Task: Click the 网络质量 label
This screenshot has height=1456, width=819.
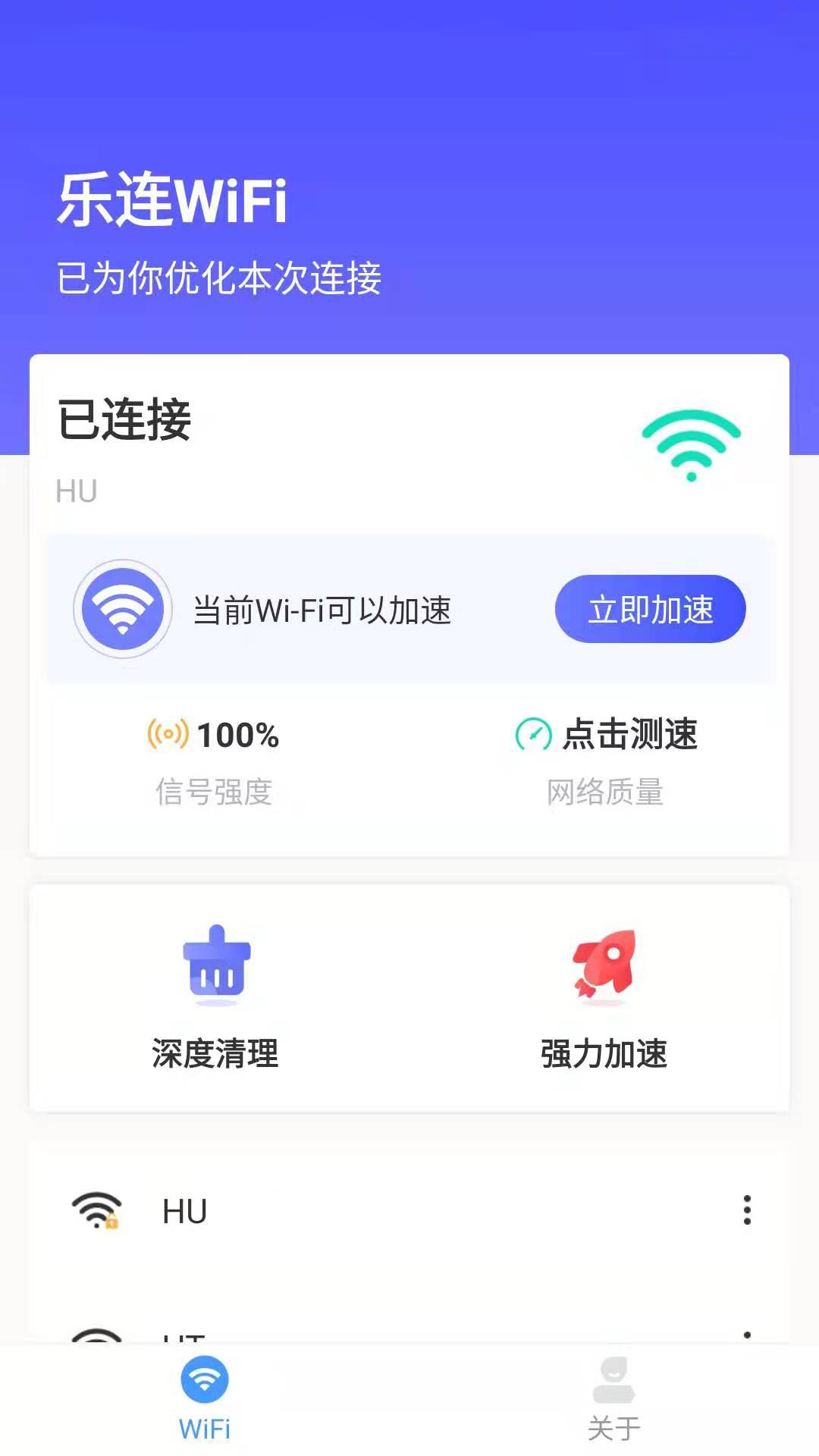Action: point(604,792)
